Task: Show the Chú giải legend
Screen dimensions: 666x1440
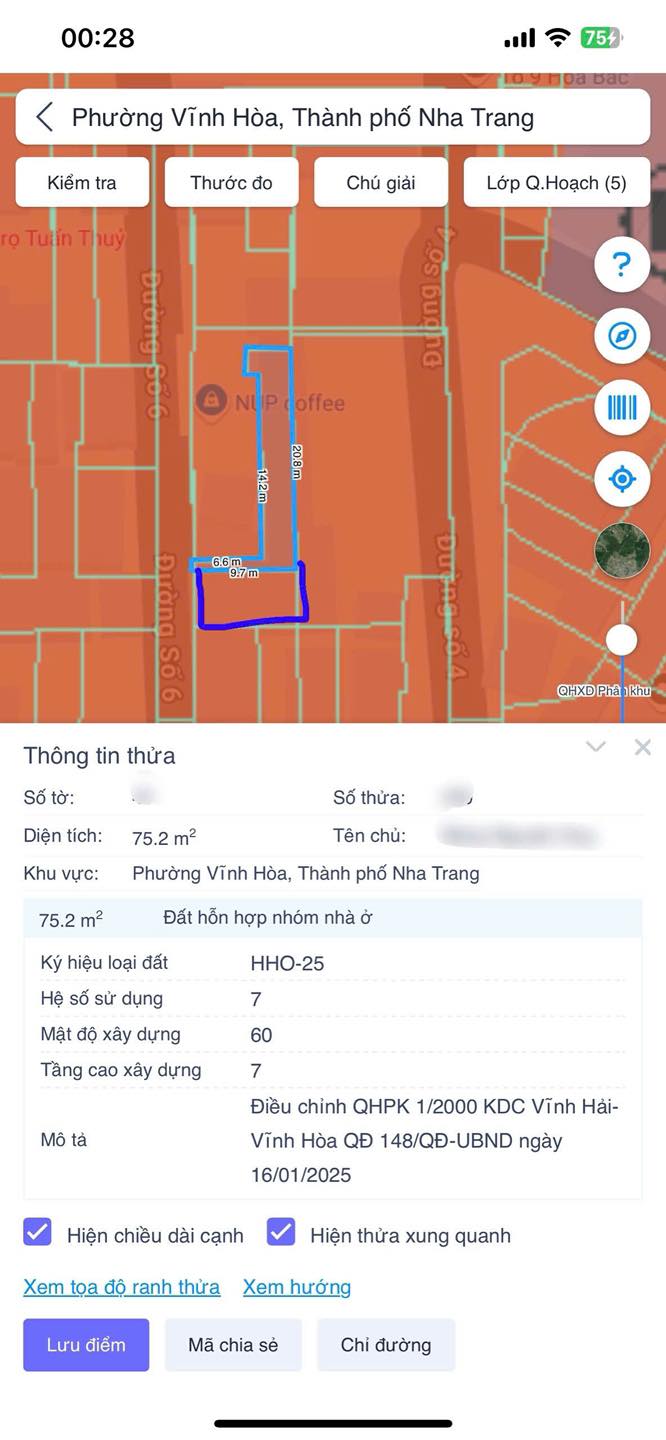Action: [381, 183]
